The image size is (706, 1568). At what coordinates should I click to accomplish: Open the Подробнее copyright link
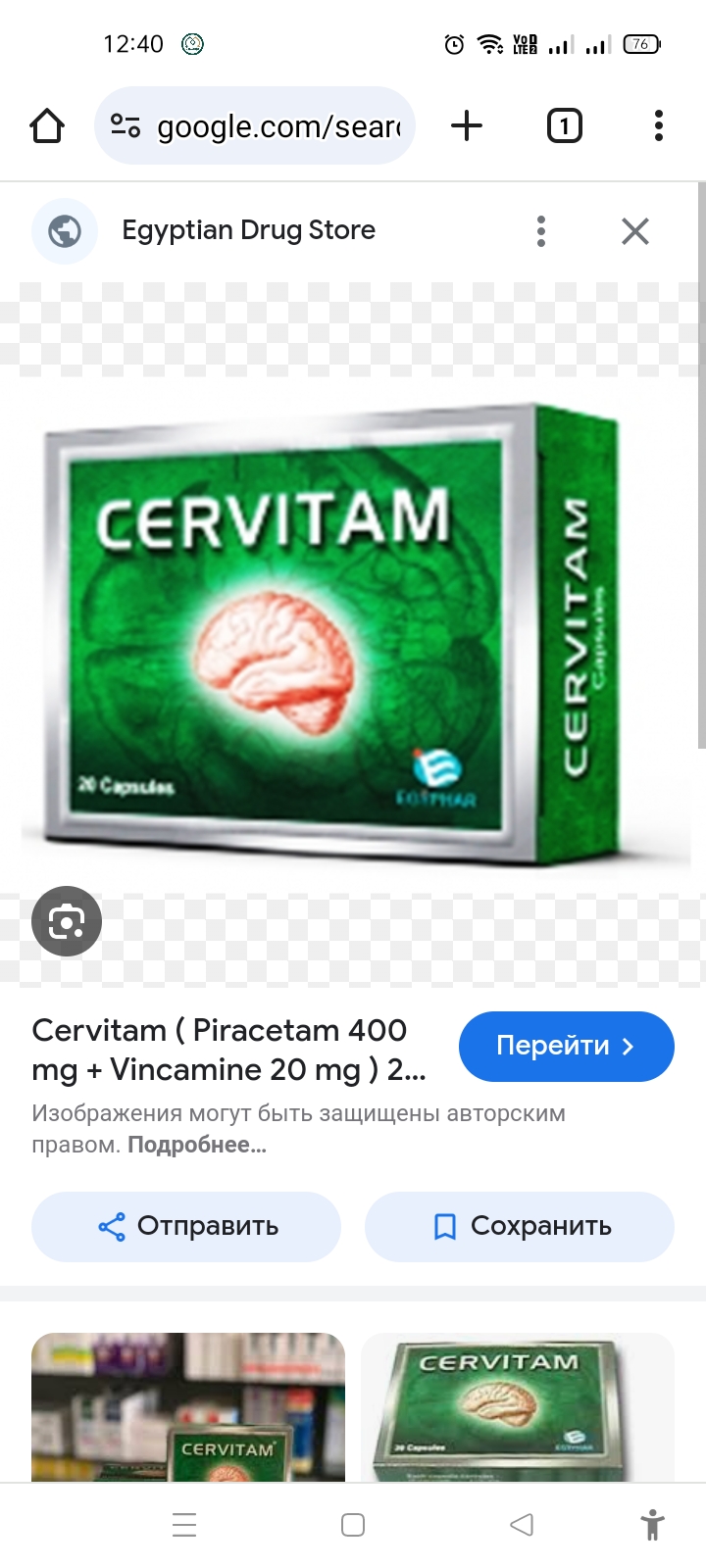point(197,1145)
